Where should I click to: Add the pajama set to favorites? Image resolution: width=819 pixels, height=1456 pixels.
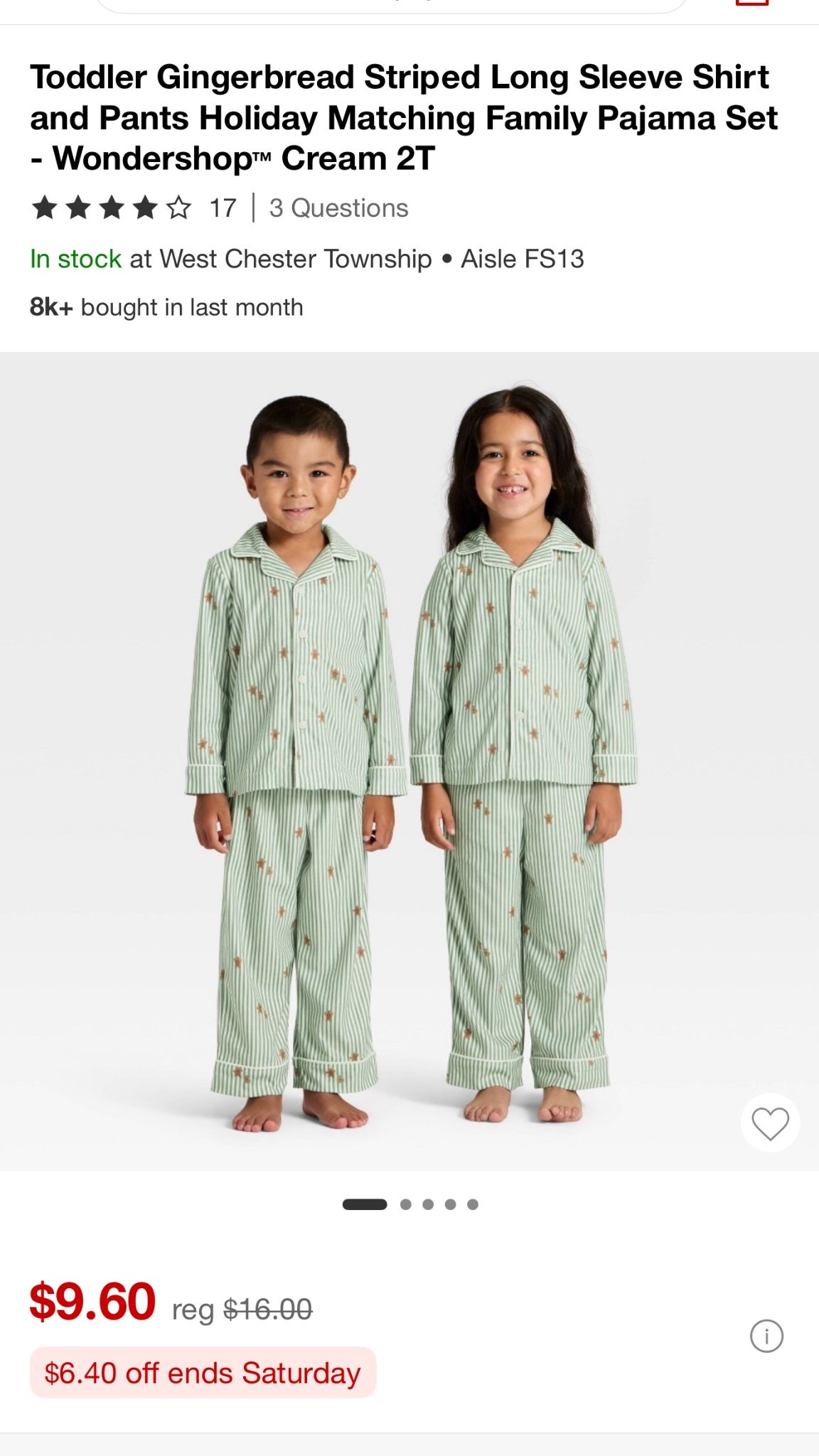pyautogui.click(x=770, y=1123)
